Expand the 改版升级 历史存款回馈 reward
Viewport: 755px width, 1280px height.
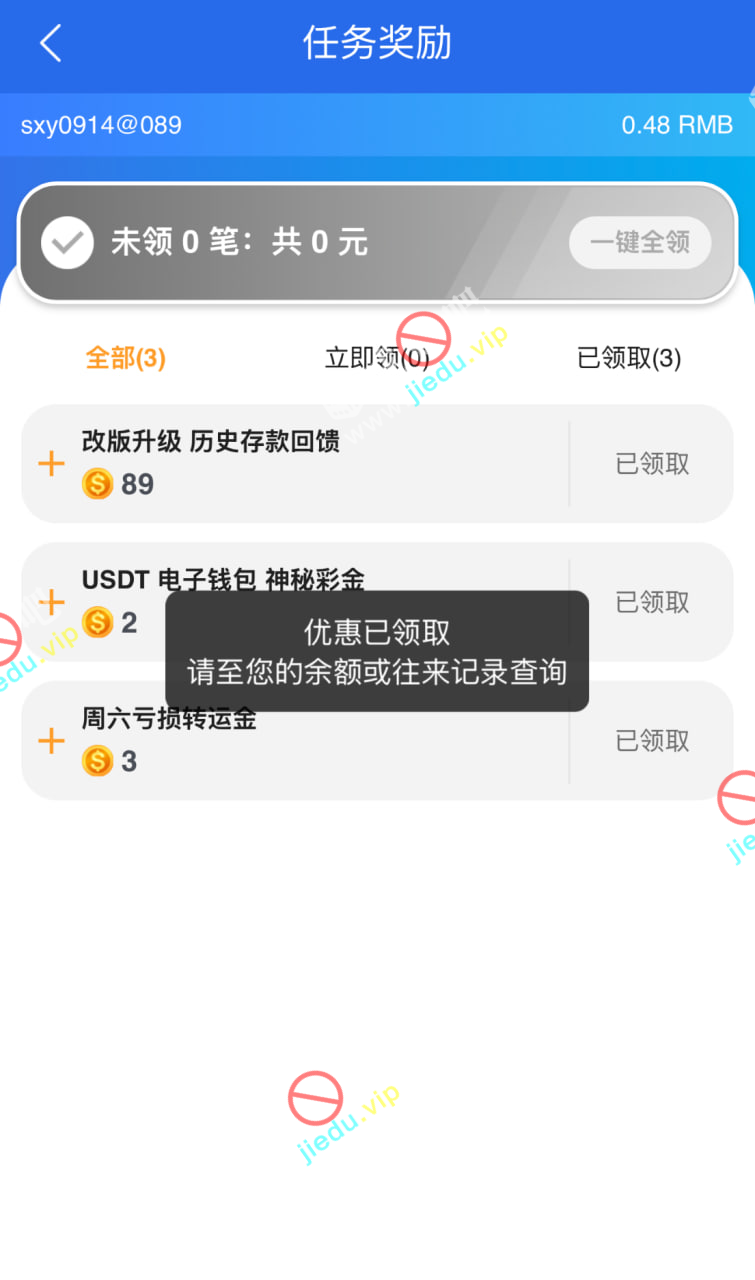[51, 464]
